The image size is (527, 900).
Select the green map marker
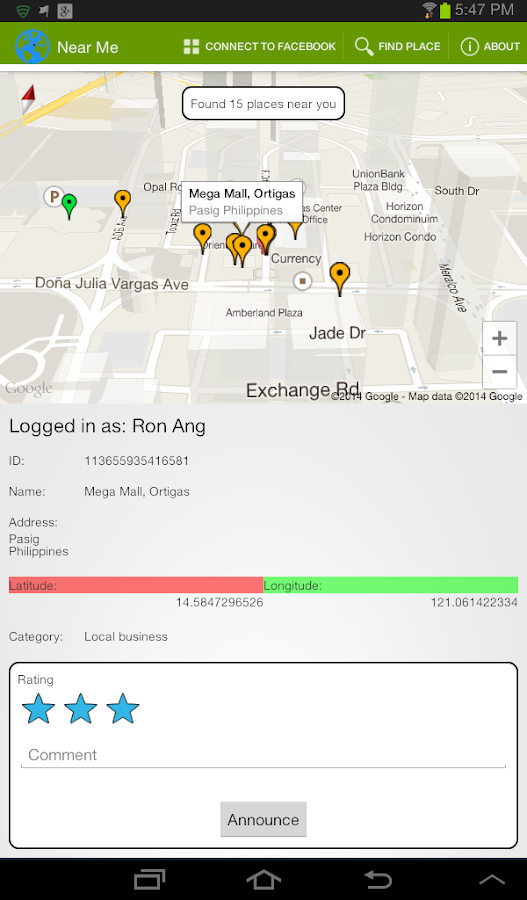69,207
